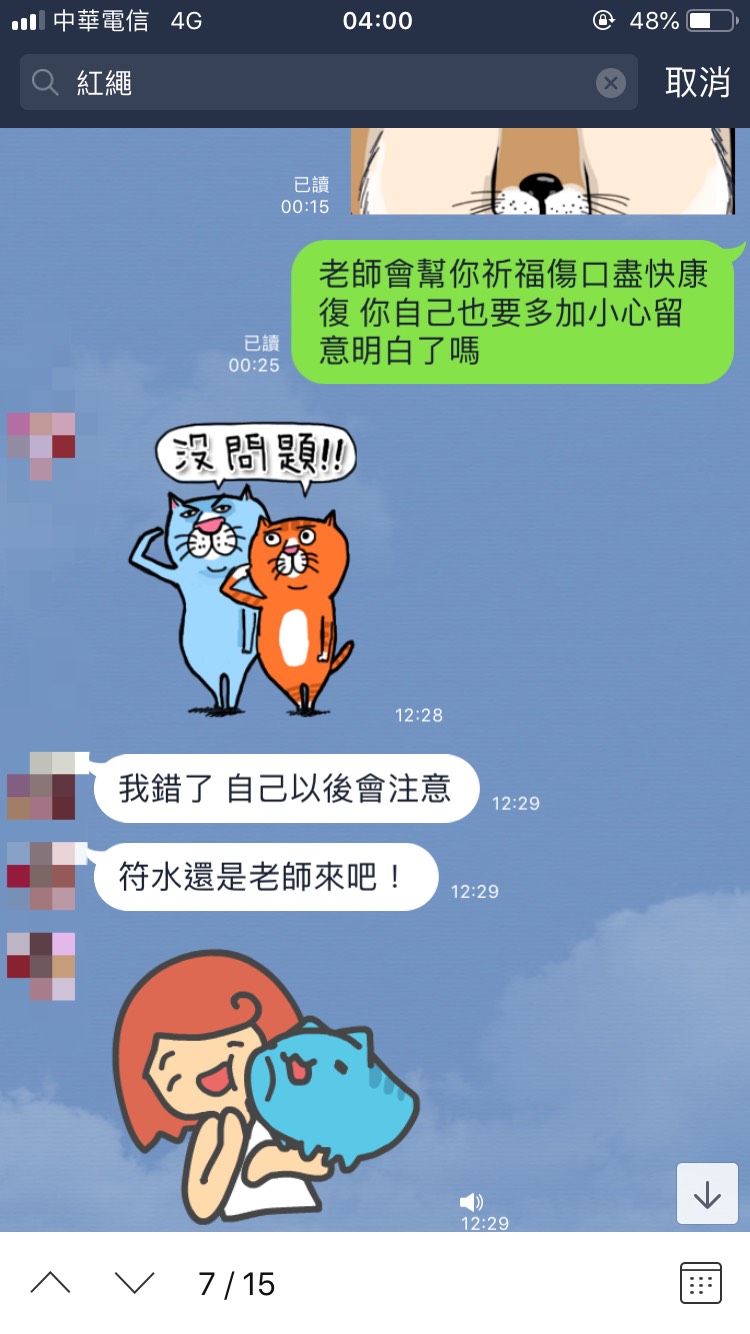Open the calendar date picker
750x1334 pixels.
(x=700, y=1283)
